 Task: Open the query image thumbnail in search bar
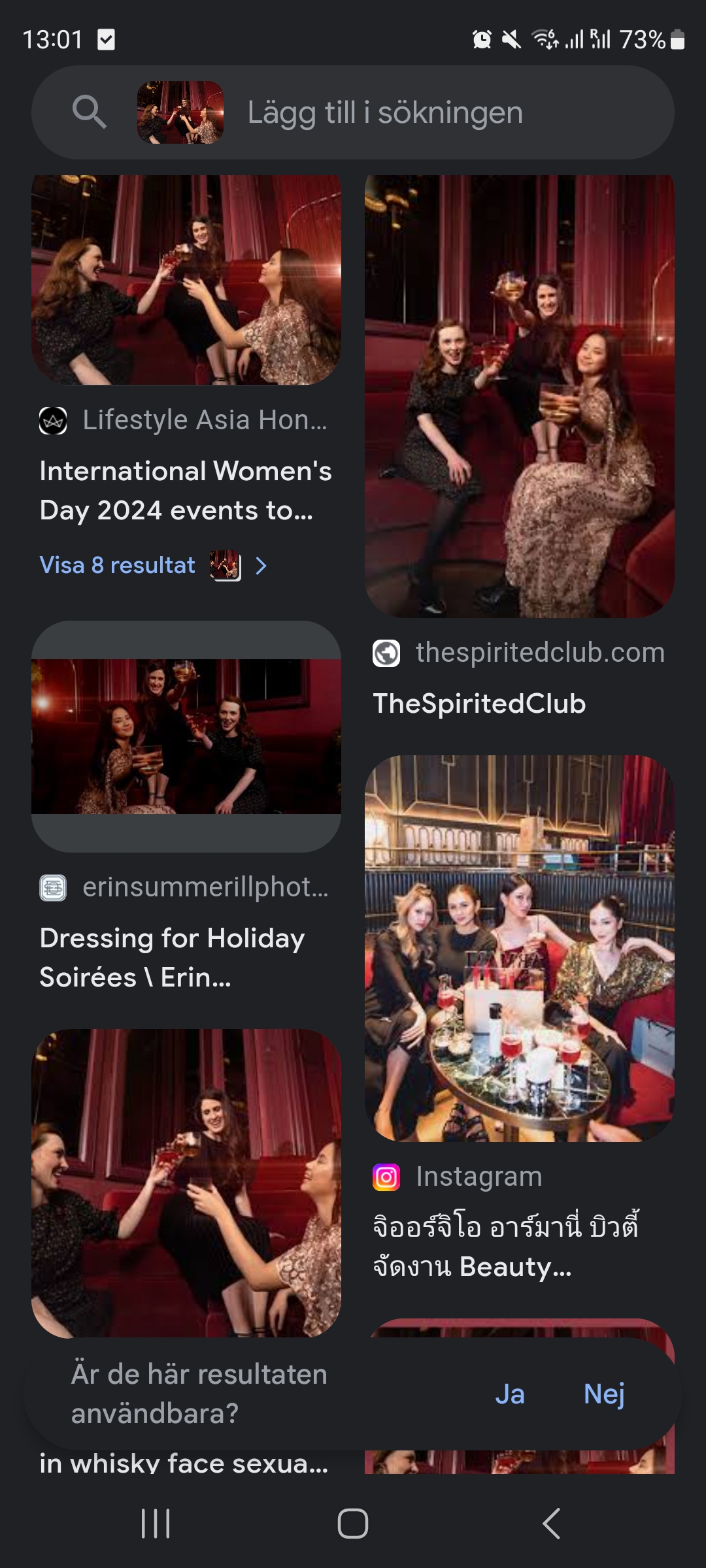[x=180, y=112]
